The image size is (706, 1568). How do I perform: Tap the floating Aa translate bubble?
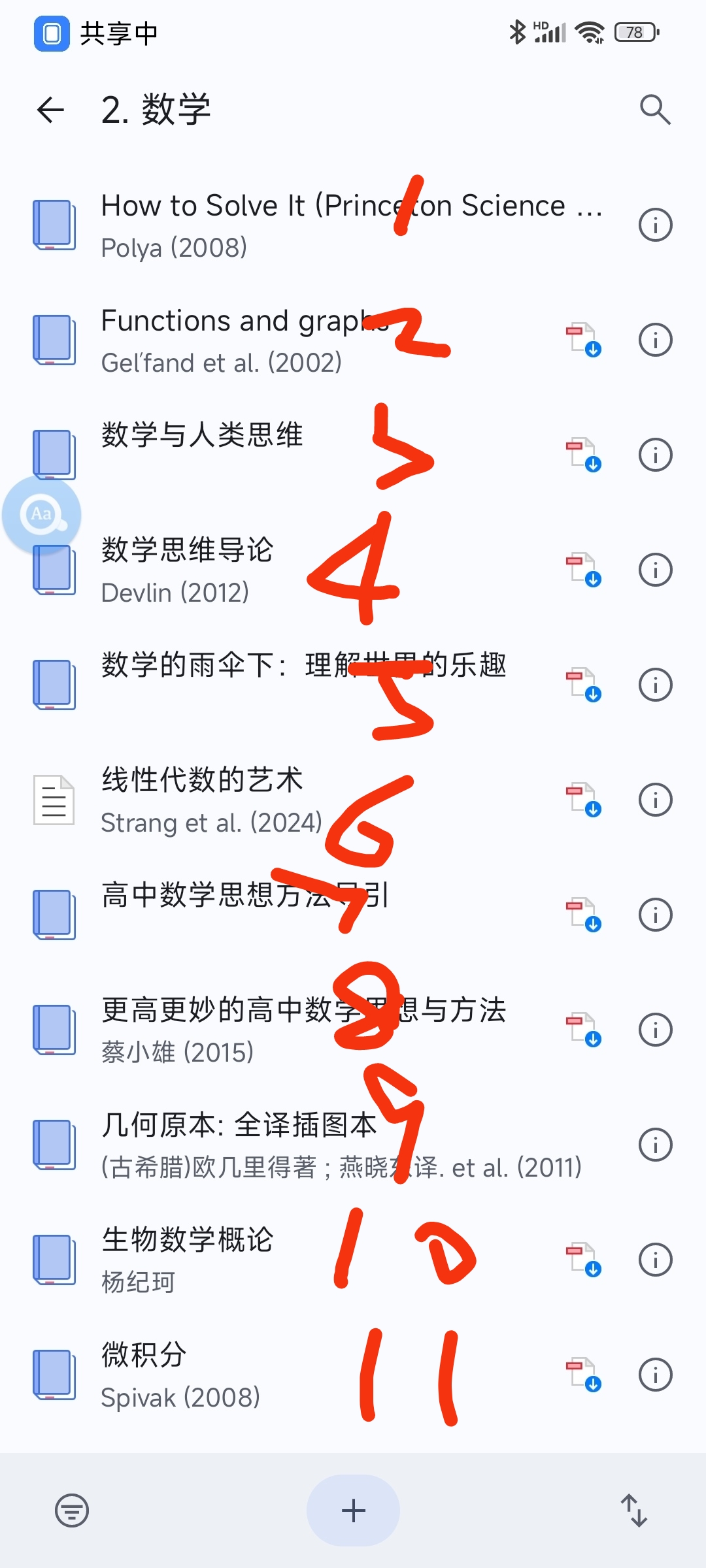[42, 515]
